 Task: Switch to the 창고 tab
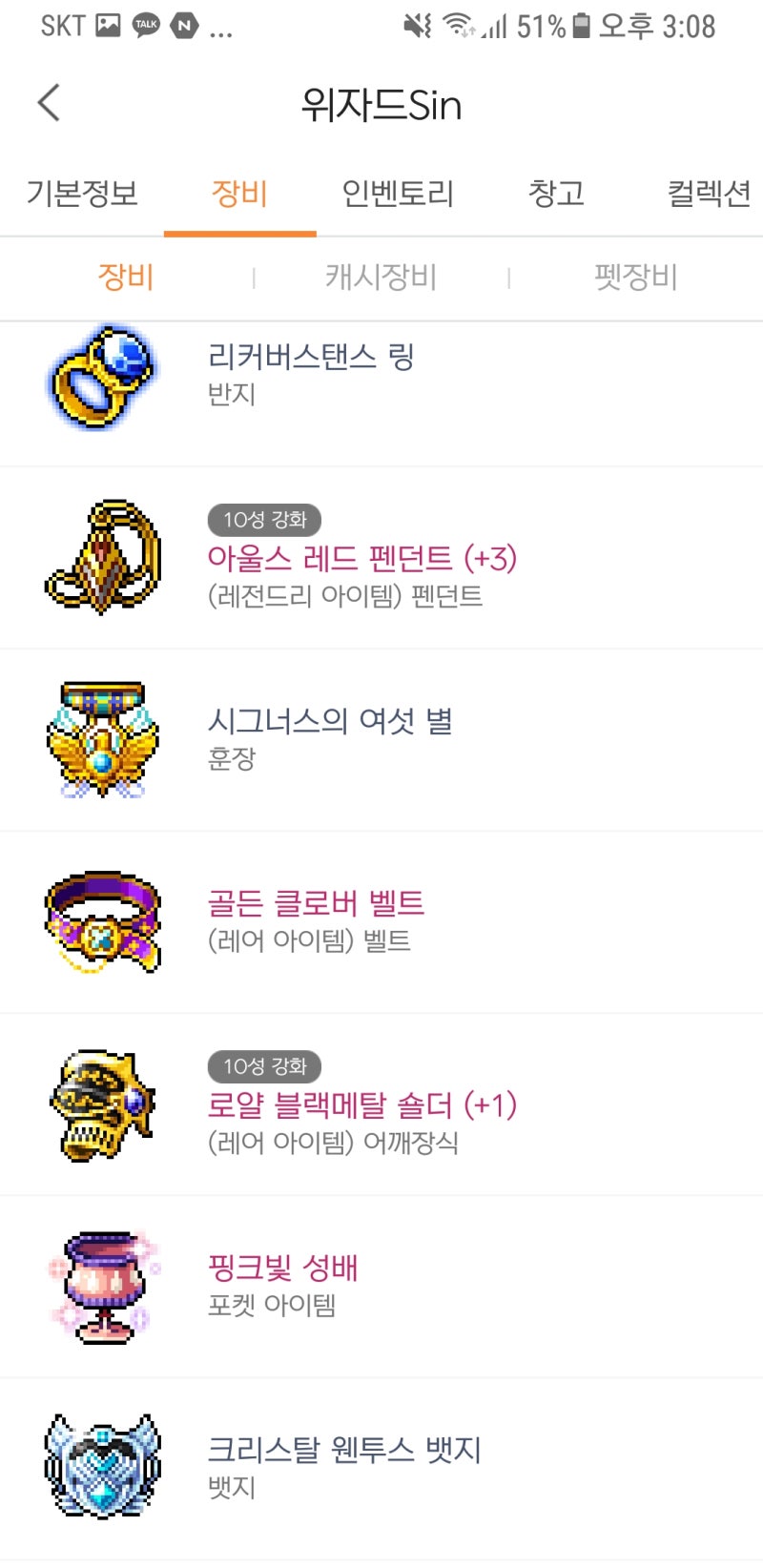558,193
